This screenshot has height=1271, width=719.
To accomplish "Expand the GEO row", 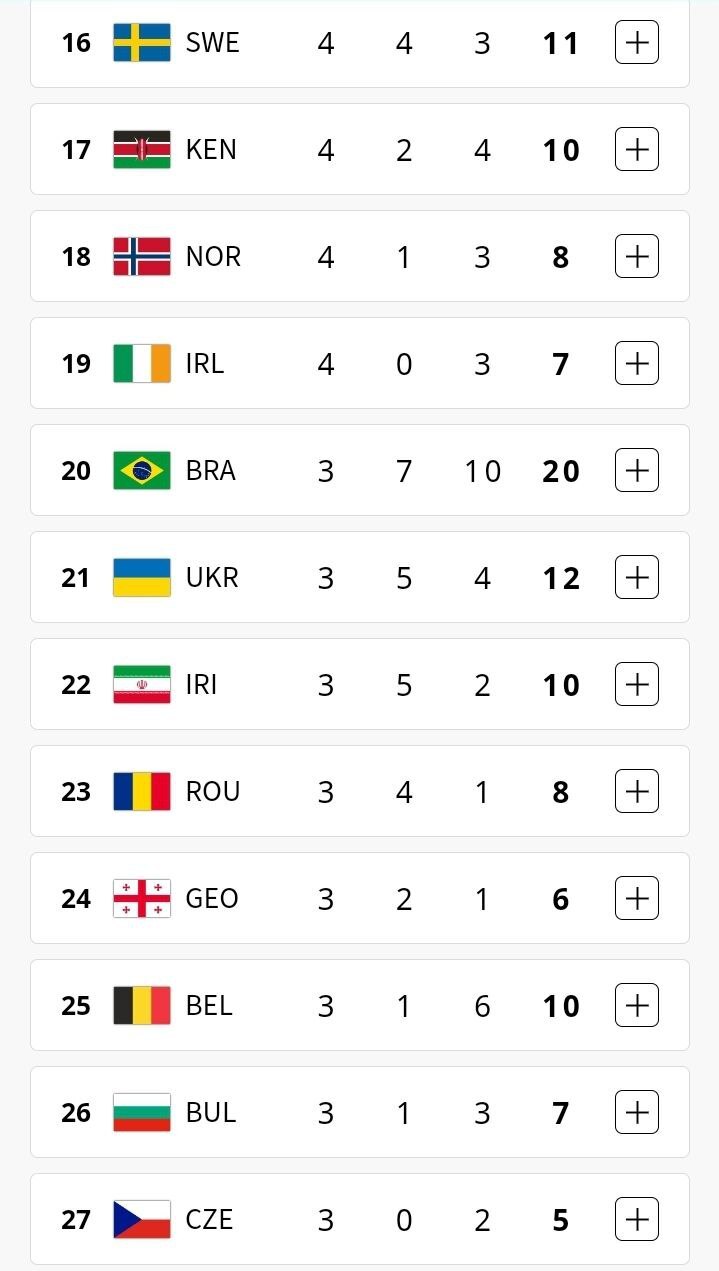I will [x=637, y=898].
